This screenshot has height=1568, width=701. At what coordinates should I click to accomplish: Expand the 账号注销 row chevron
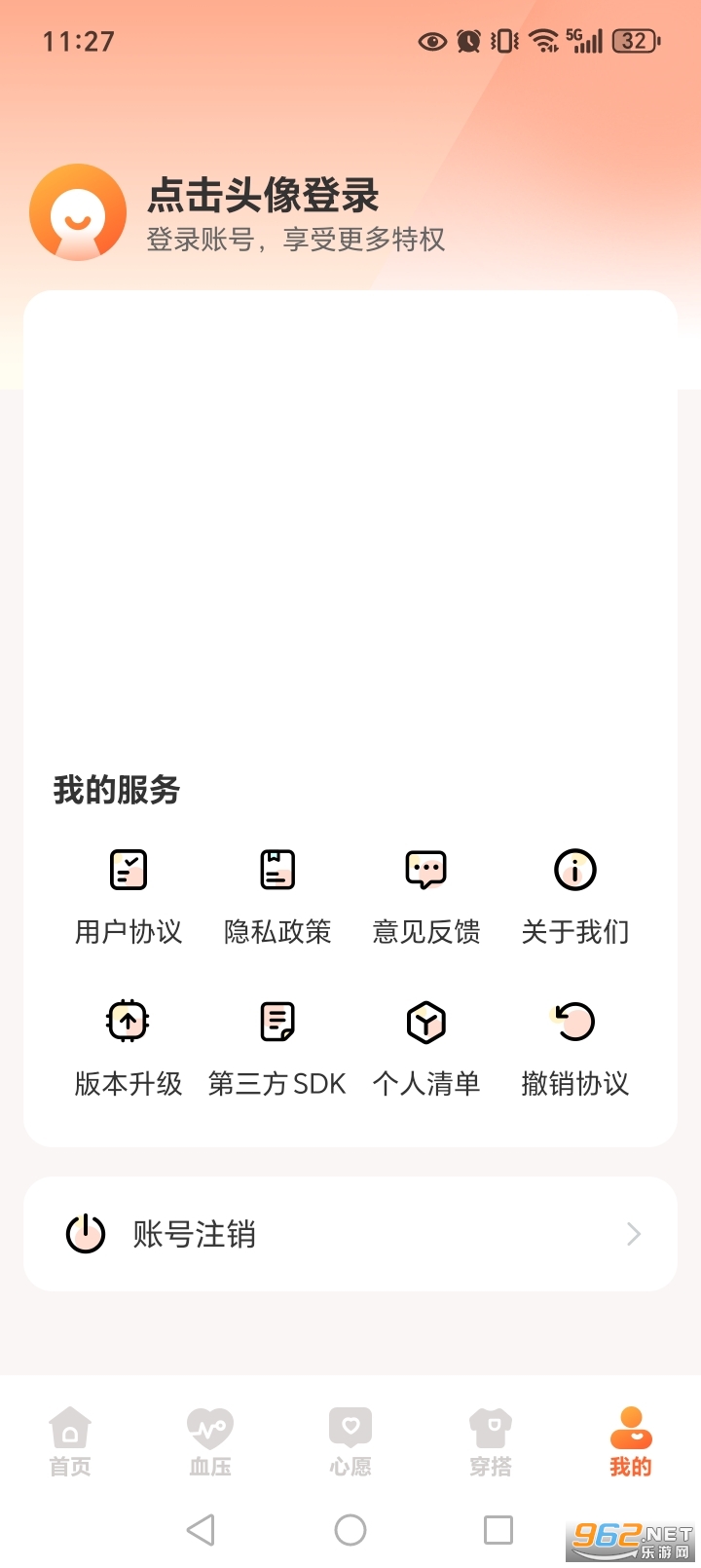click(x=634, y=1234)
